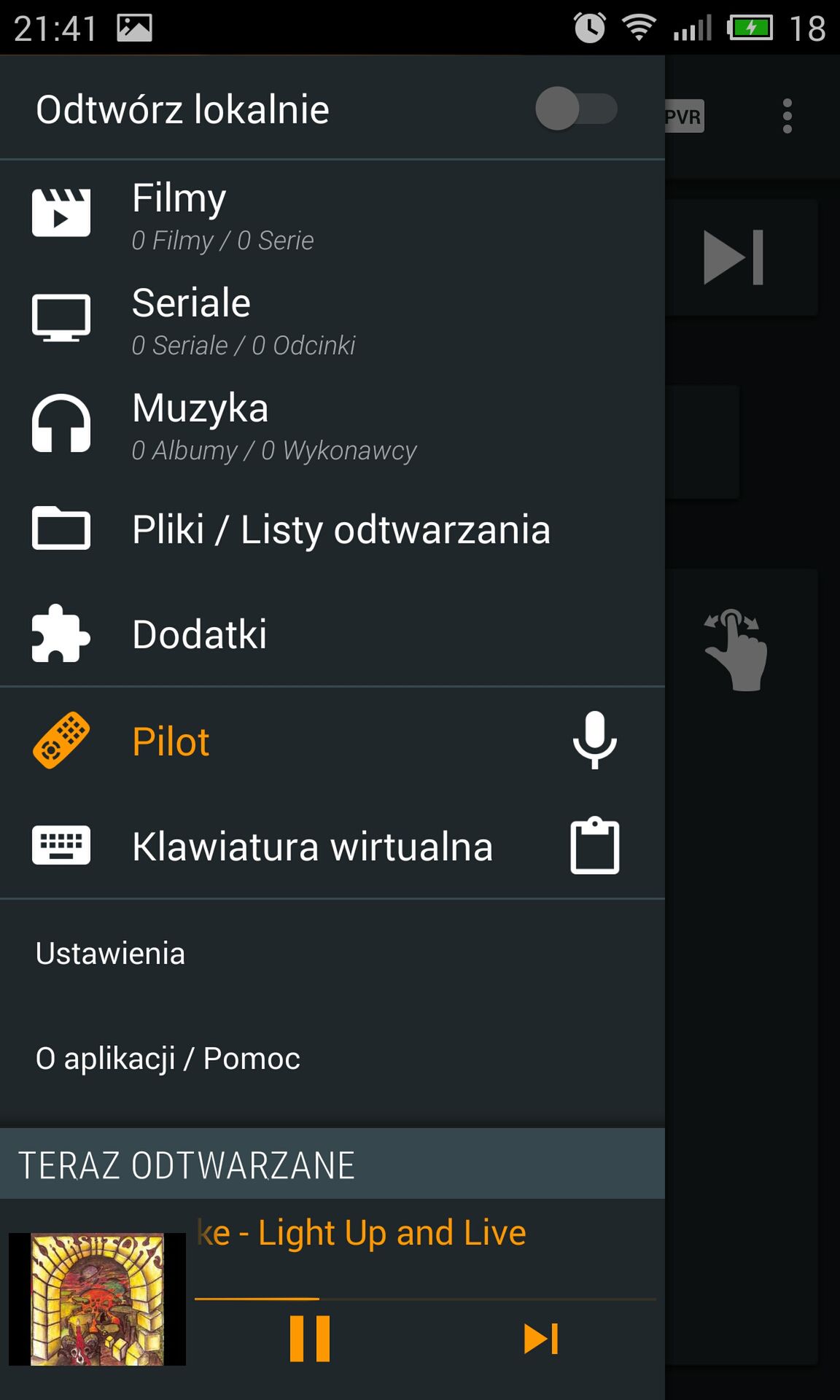Open O aplikacji / Pomoc
Viewport: 840px width, 1400px height.
[x=332, y=1058]
